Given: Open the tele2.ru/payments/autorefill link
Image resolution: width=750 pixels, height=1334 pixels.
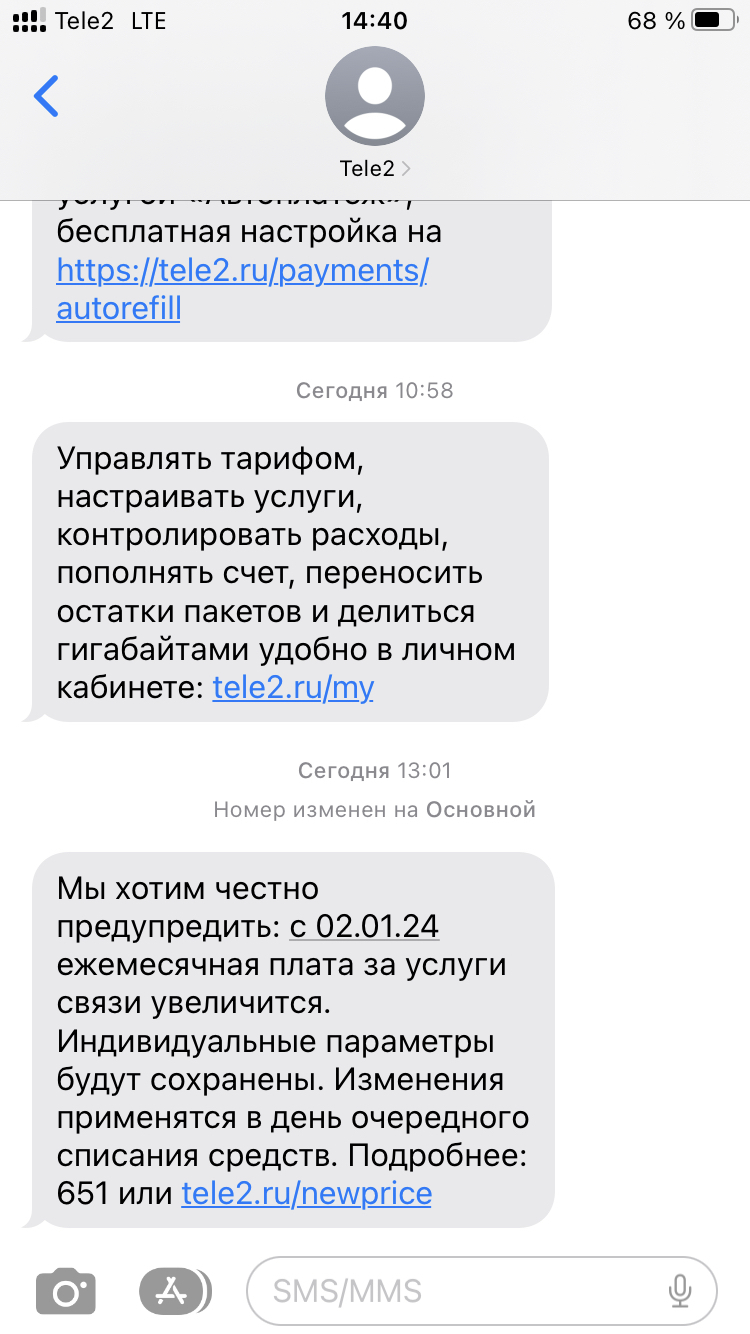Looking at the screenshot, I should tap(242, 288).
